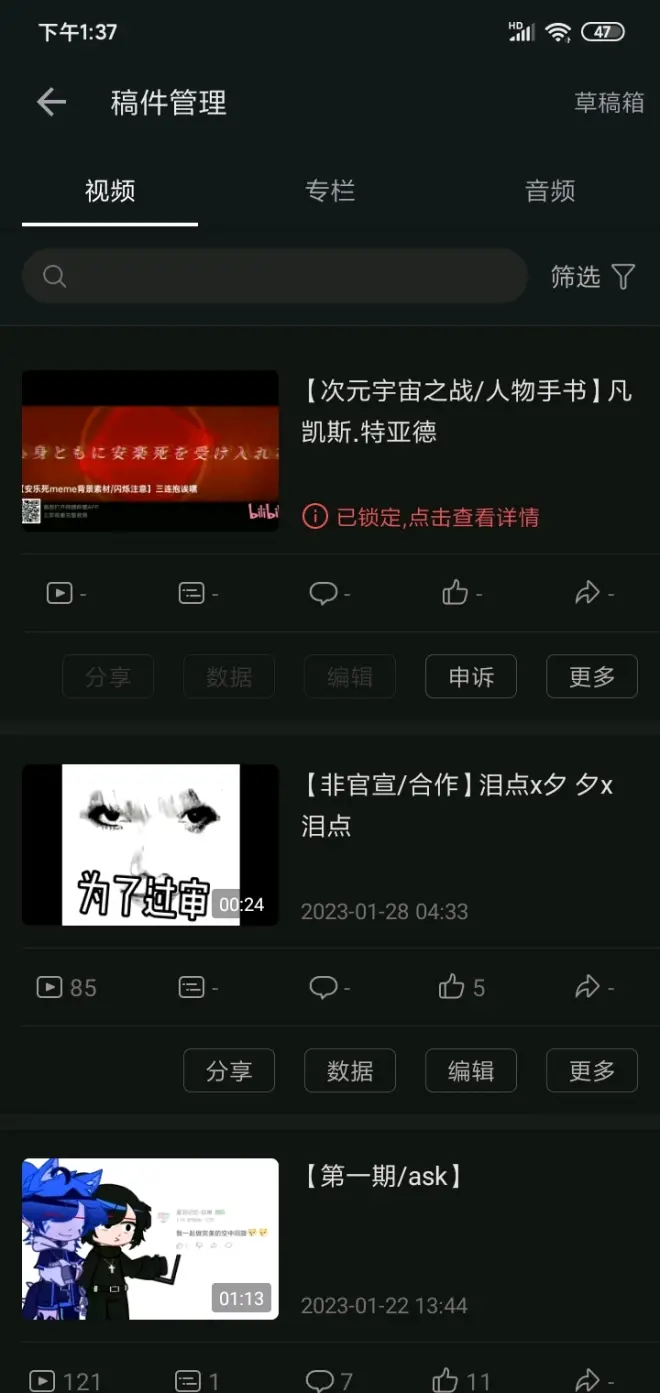Tap the search field for submissions

click(x=275, y=276)
